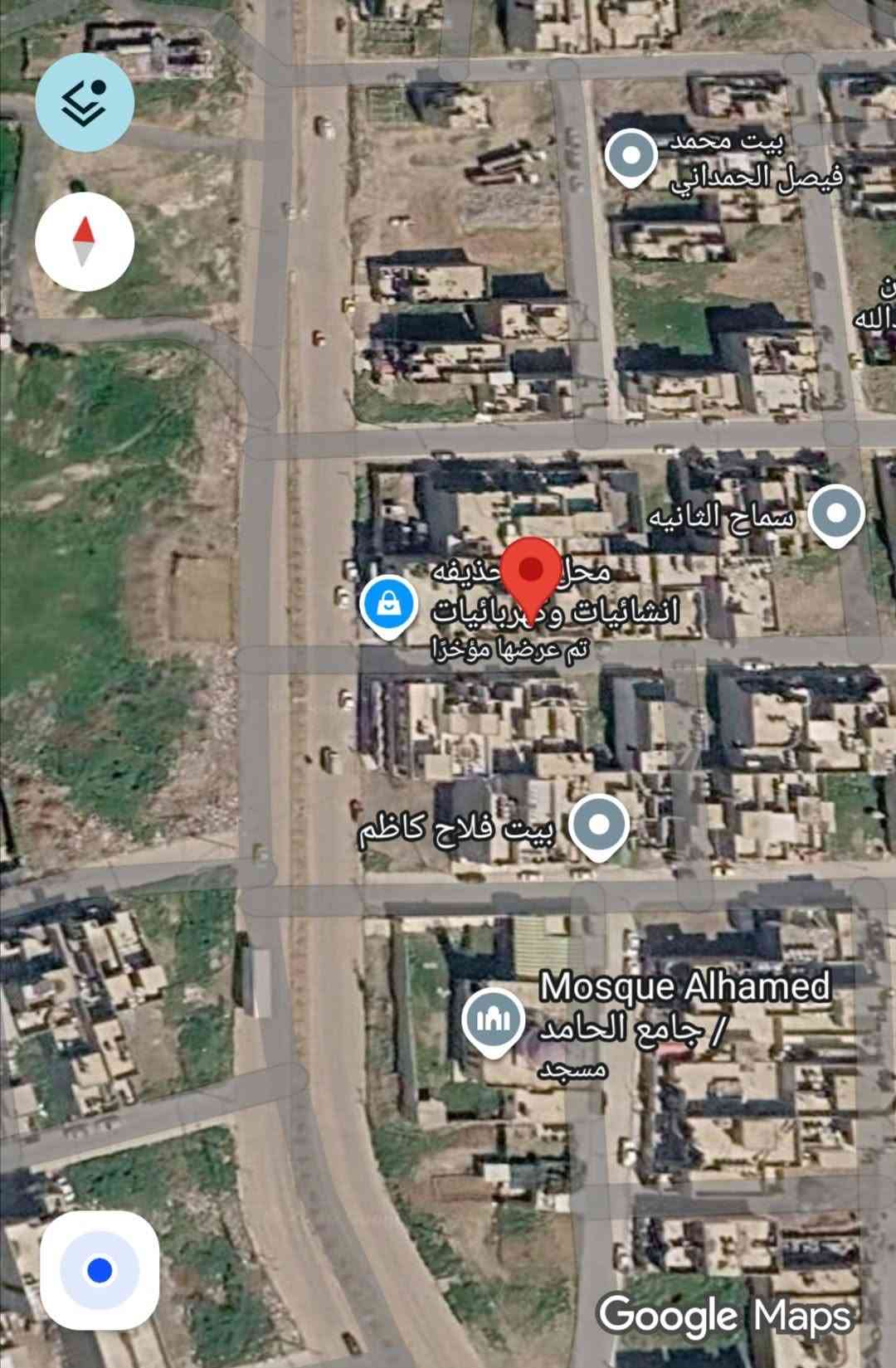The height and width of the screenshot is (1368, 896).
Task: Center map on my current location
Action: pyautogui.click(x=100, y=1270)
